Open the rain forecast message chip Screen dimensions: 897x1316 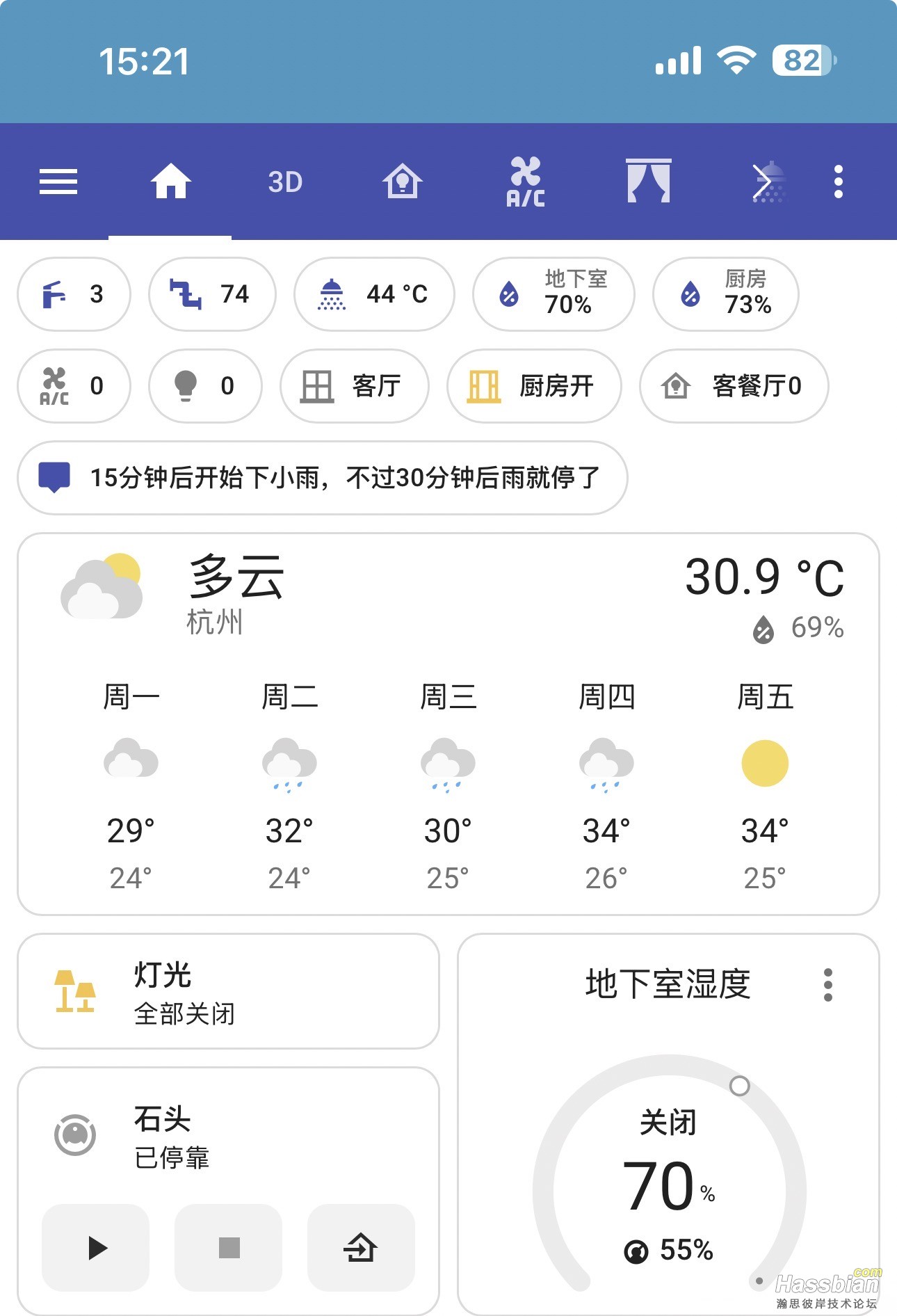click(322, 478)
